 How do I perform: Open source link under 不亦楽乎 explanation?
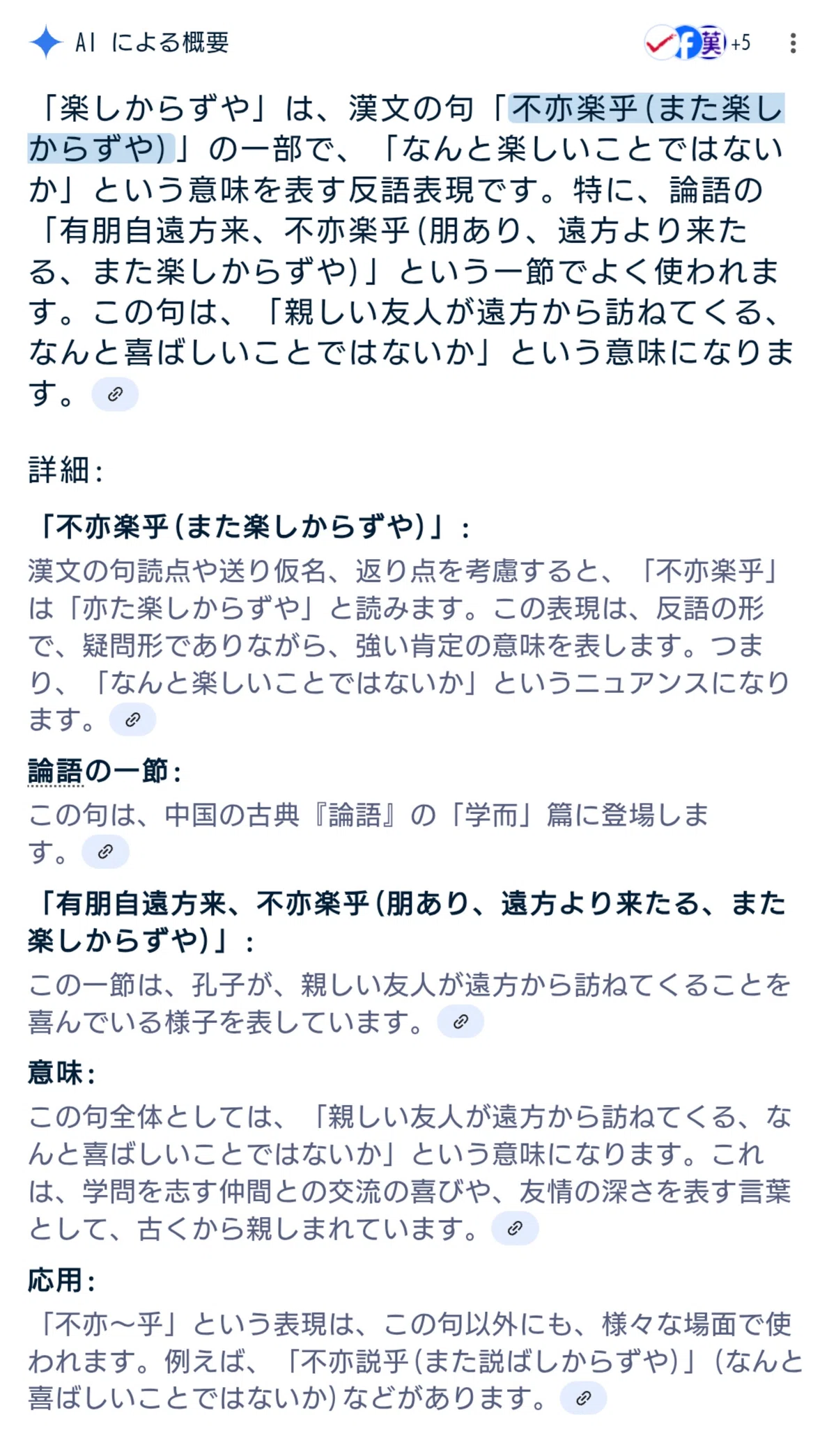click(132, 719)
